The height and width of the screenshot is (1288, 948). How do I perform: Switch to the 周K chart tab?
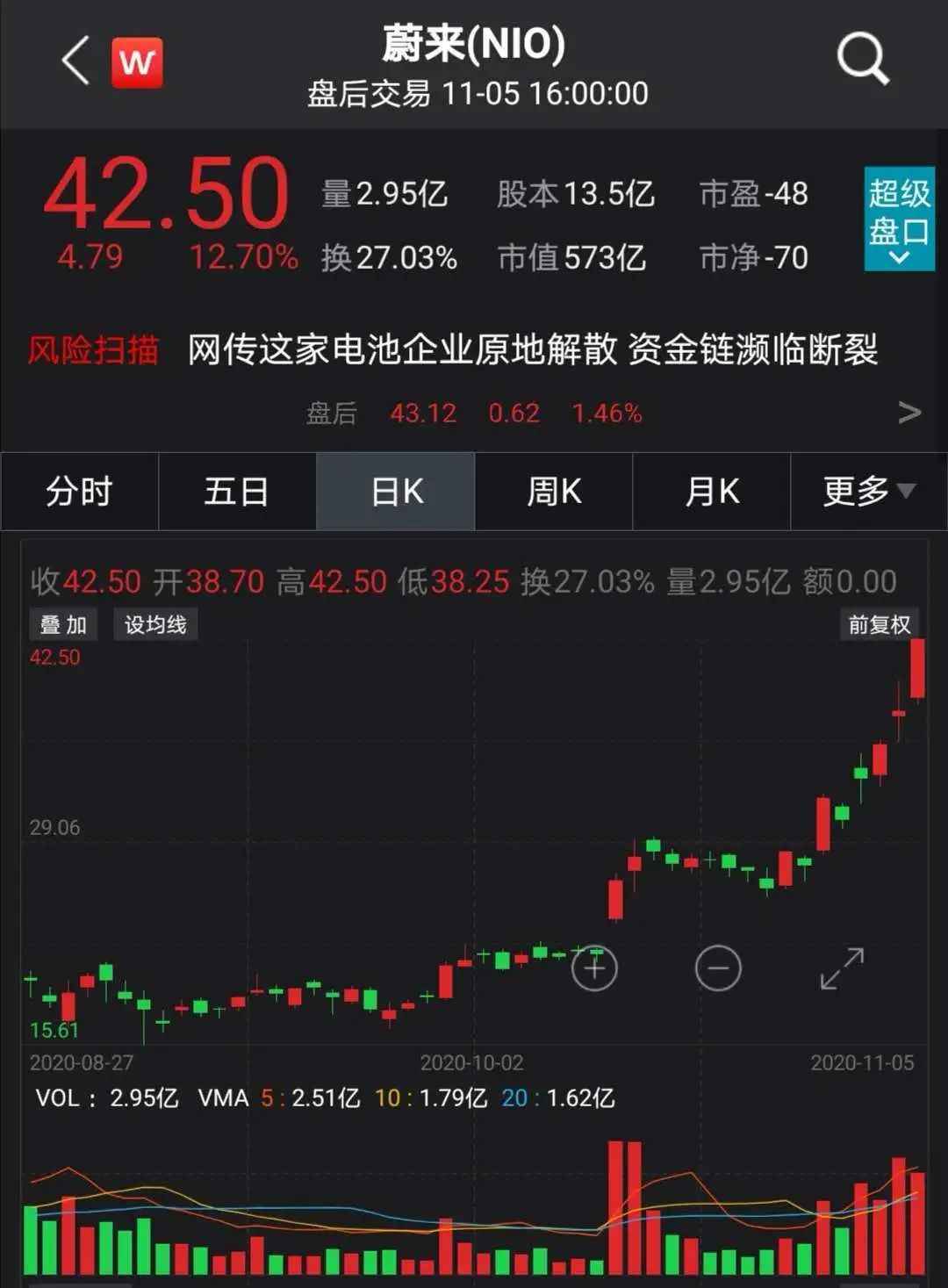554,492
